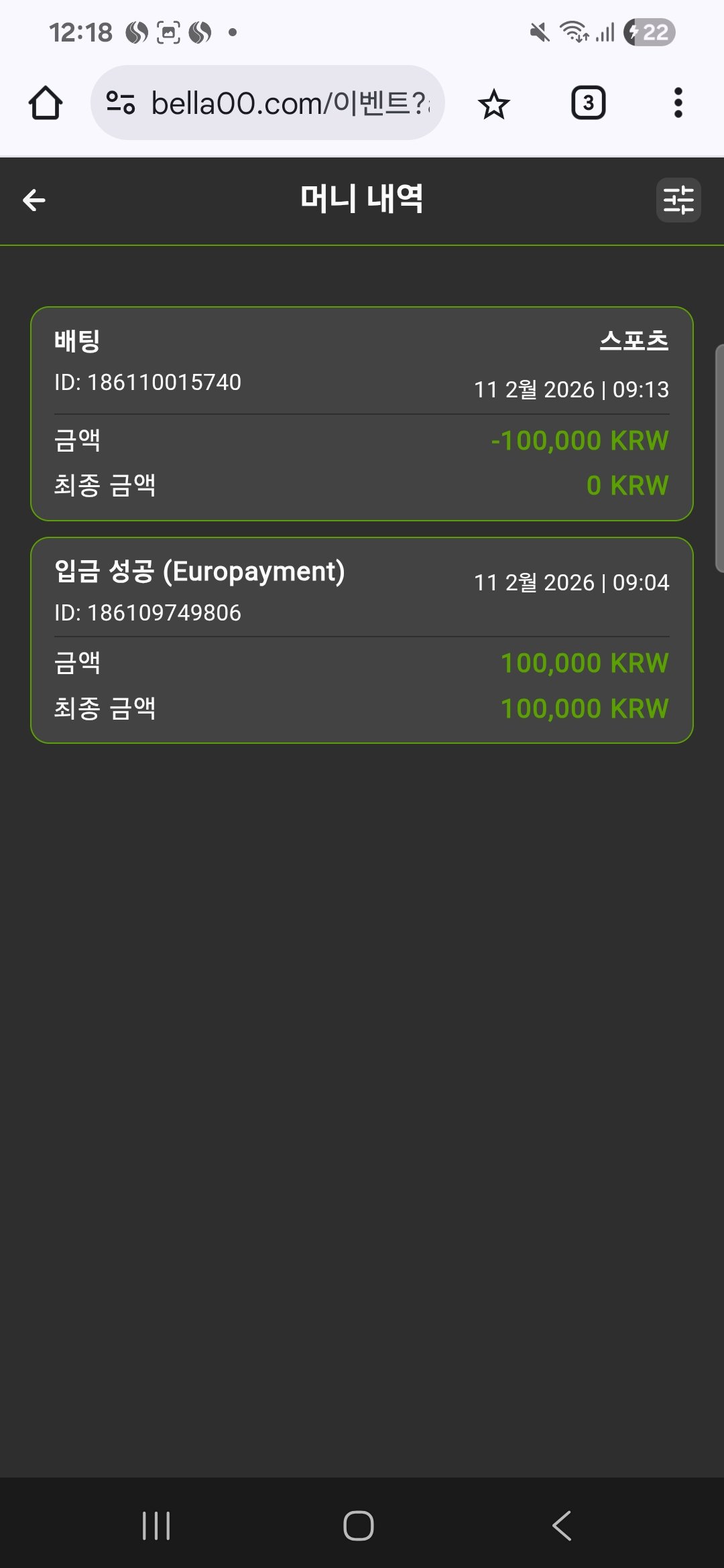Open the browser overflow menu

[678, 103]
